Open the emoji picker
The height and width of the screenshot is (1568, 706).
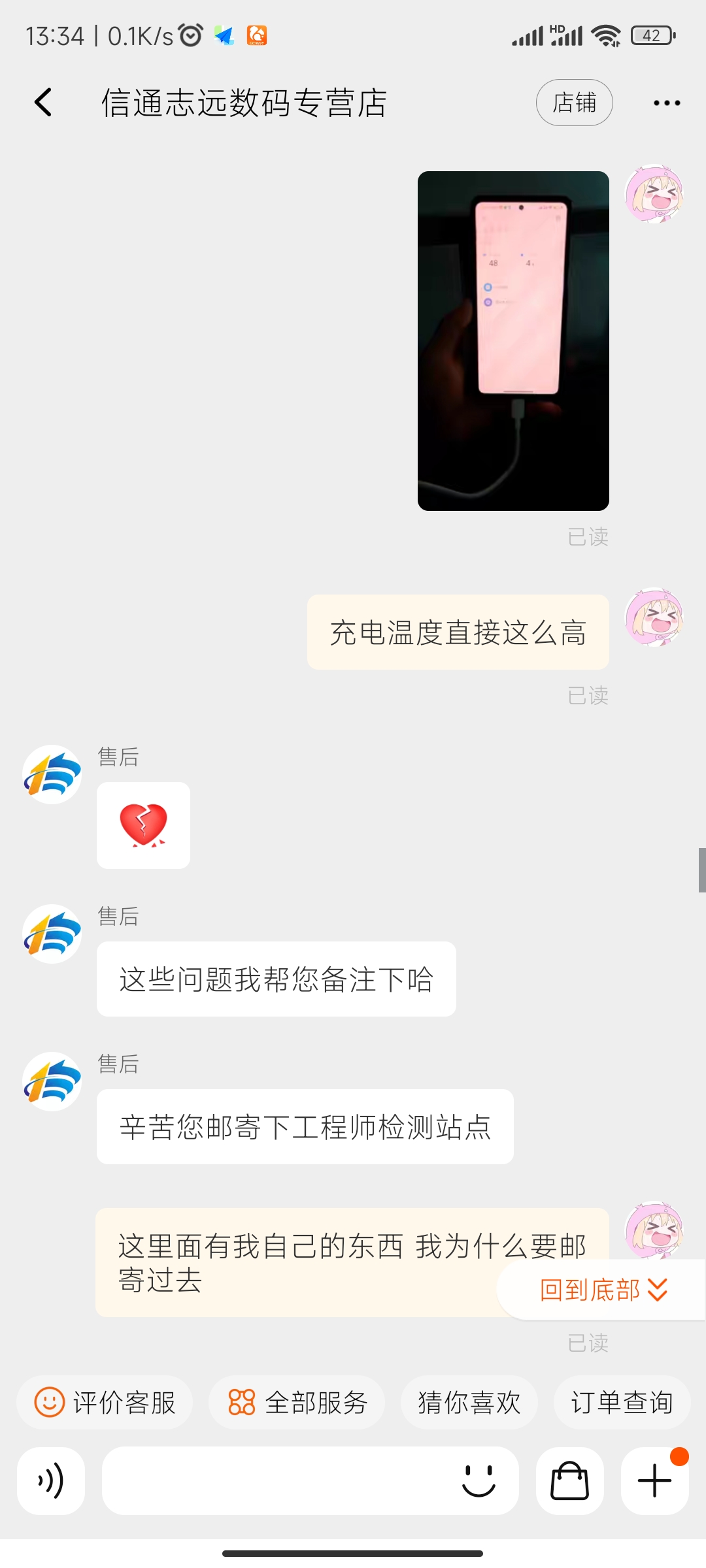point(479,1480)
